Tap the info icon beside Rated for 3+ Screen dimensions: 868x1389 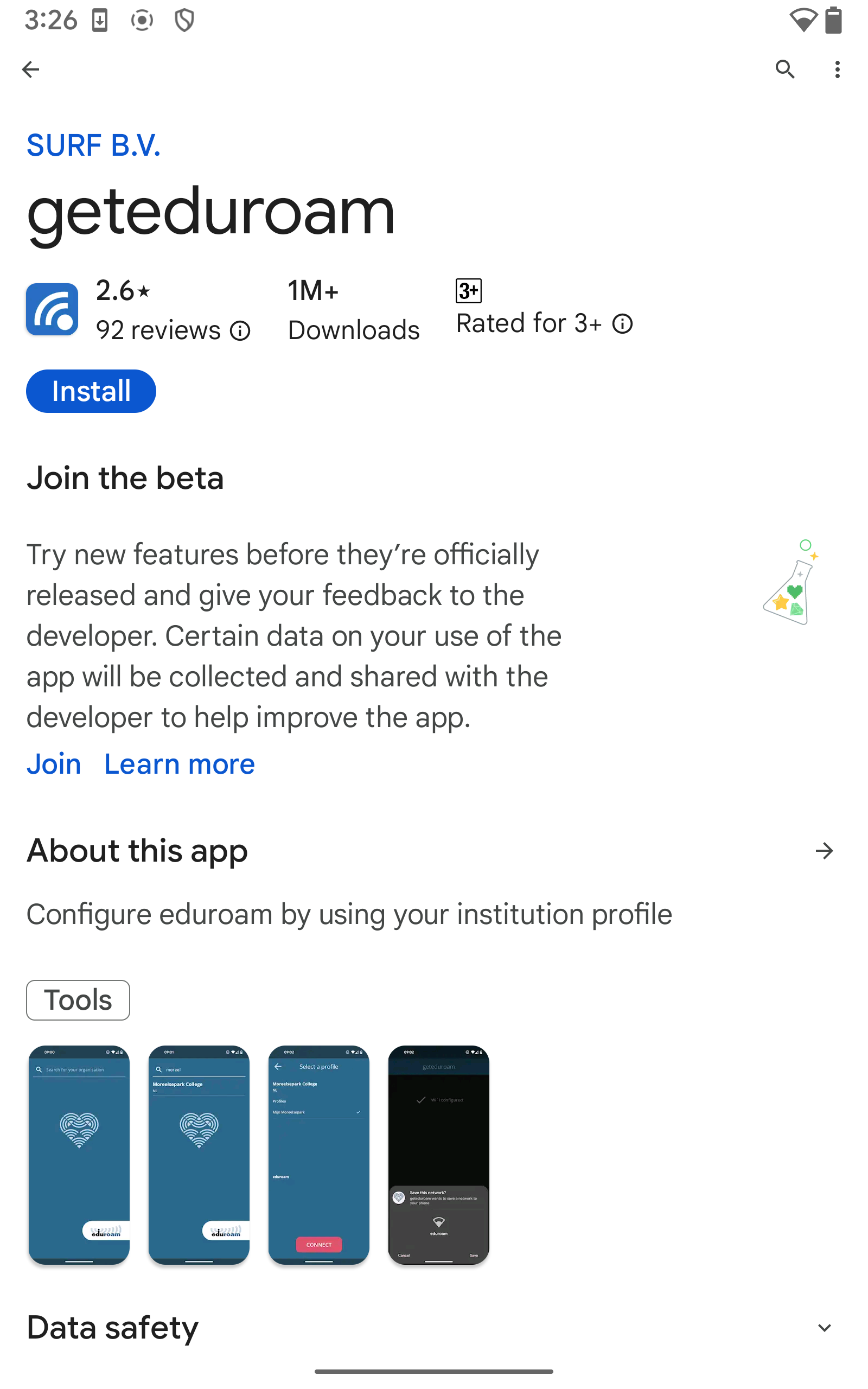tap(622, 324)
